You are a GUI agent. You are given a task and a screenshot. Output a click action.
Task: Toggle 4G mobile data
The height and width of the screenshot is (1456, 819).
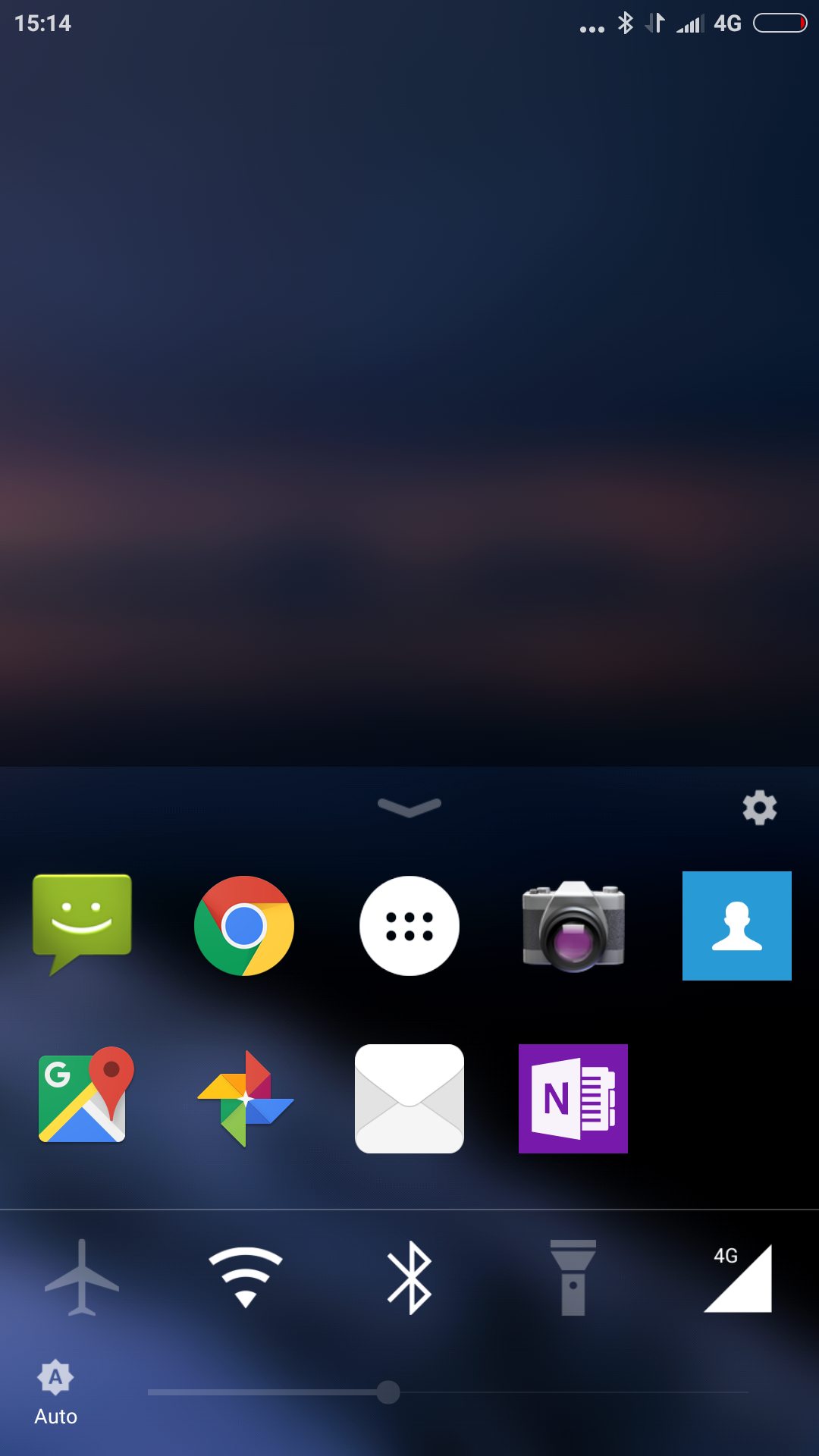[x=737, y=1278]
